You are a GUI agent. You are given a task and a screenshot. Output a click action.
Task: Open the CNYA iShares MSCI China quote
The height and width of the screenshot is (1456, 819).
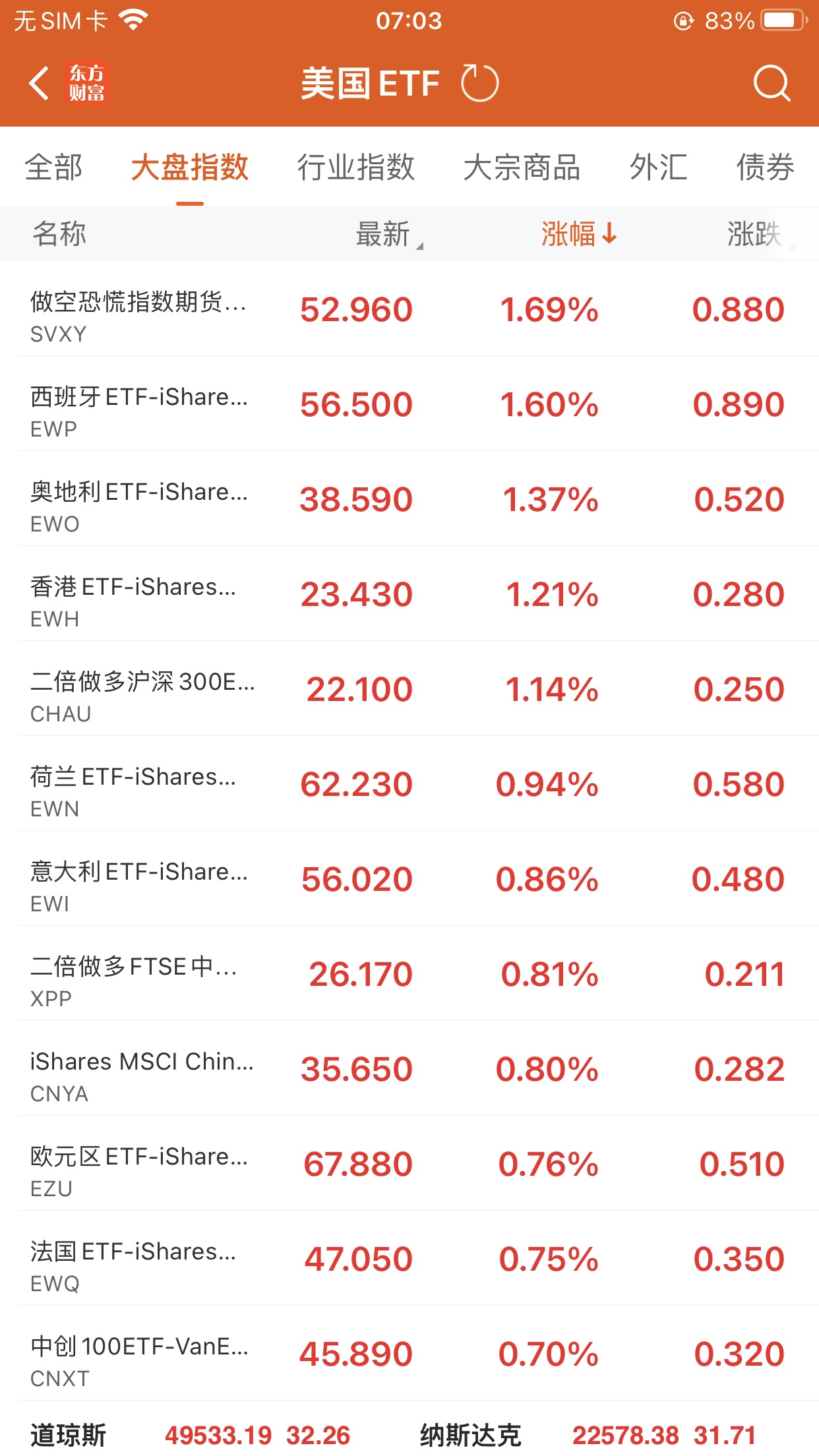pyautogui.click(x=409, y=1070)
